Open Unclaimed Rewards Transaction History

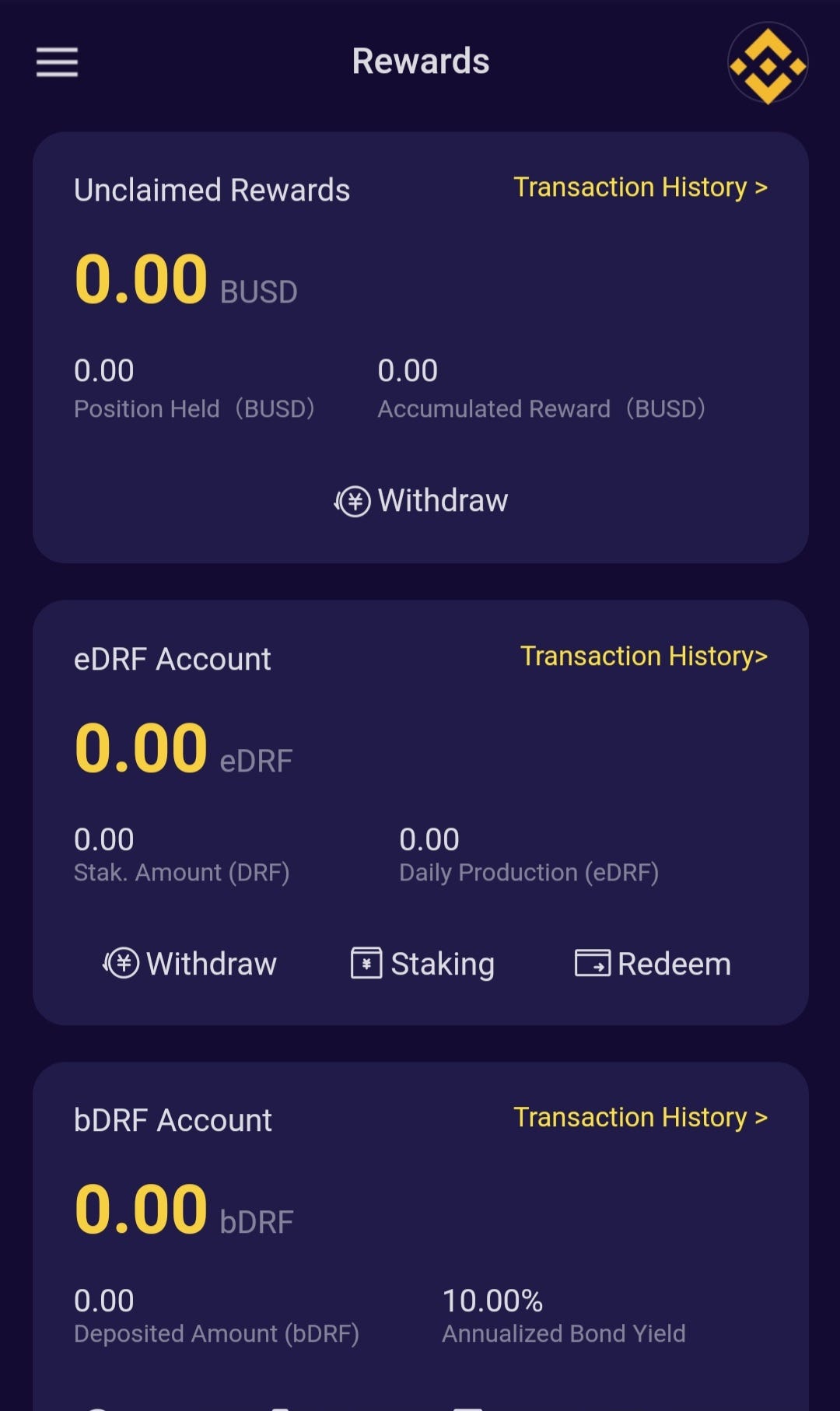tap(640, 187)
